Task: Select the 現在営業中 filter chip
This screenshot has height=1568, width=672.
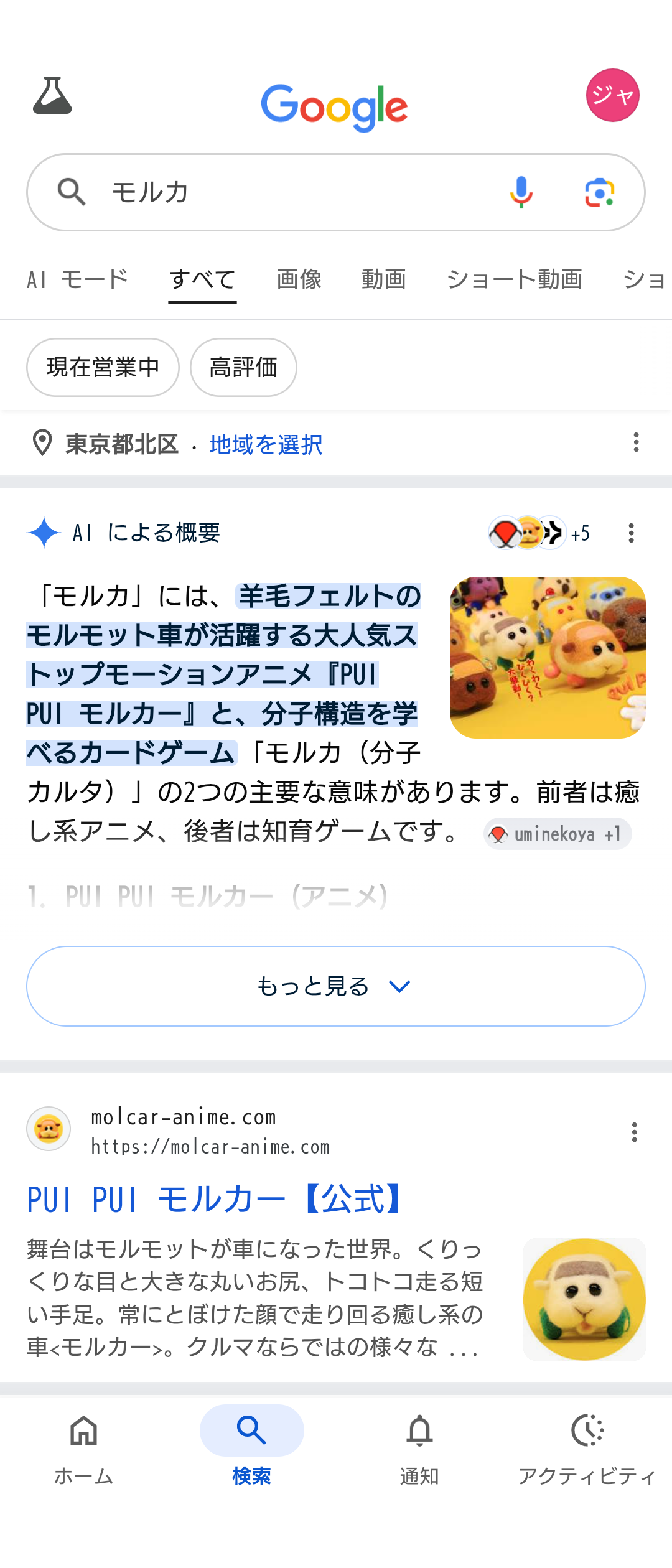Action: pyautogui.click(x=103, y=367)
